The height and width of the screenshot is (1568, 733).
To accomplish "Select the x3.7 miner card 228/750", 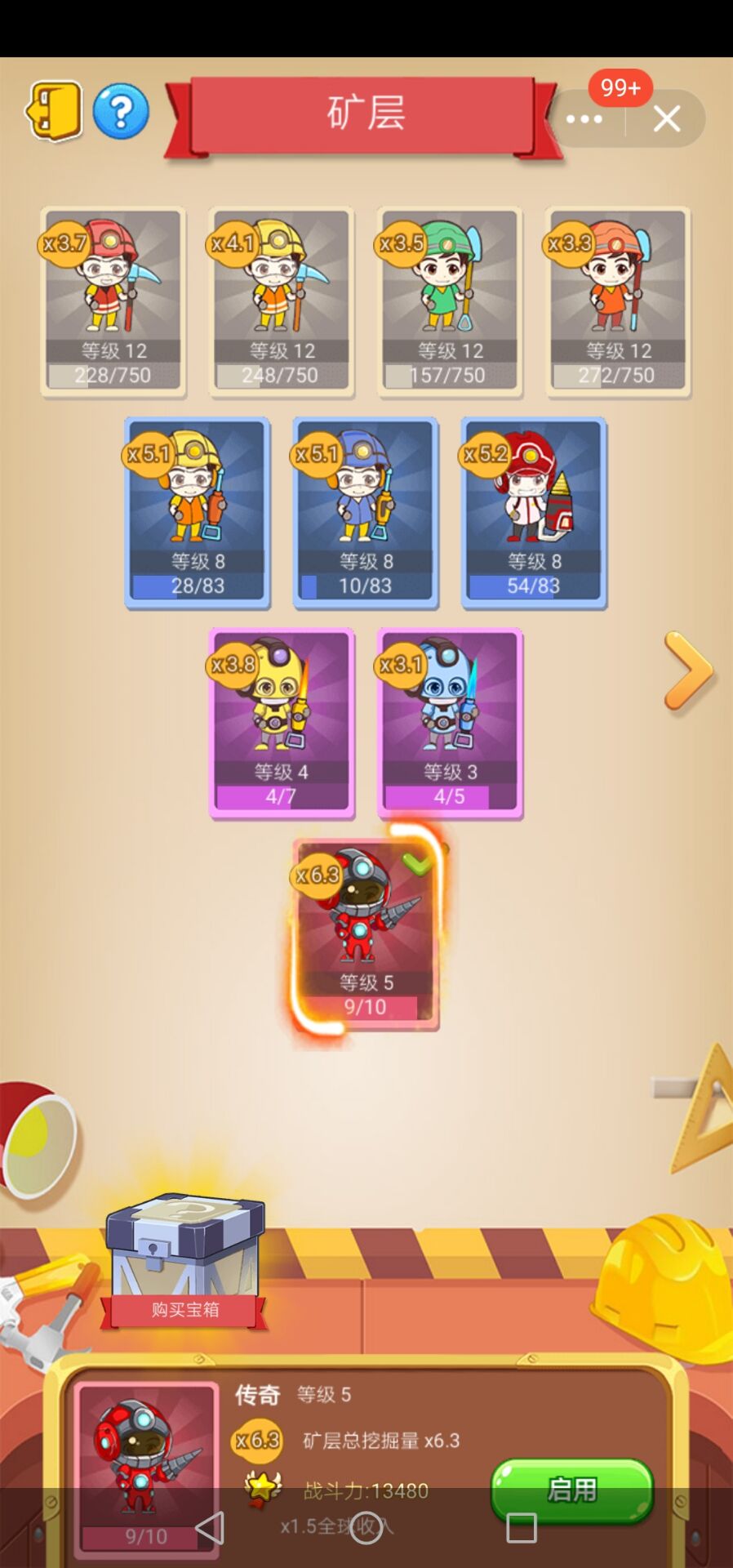I will [113, 301].
